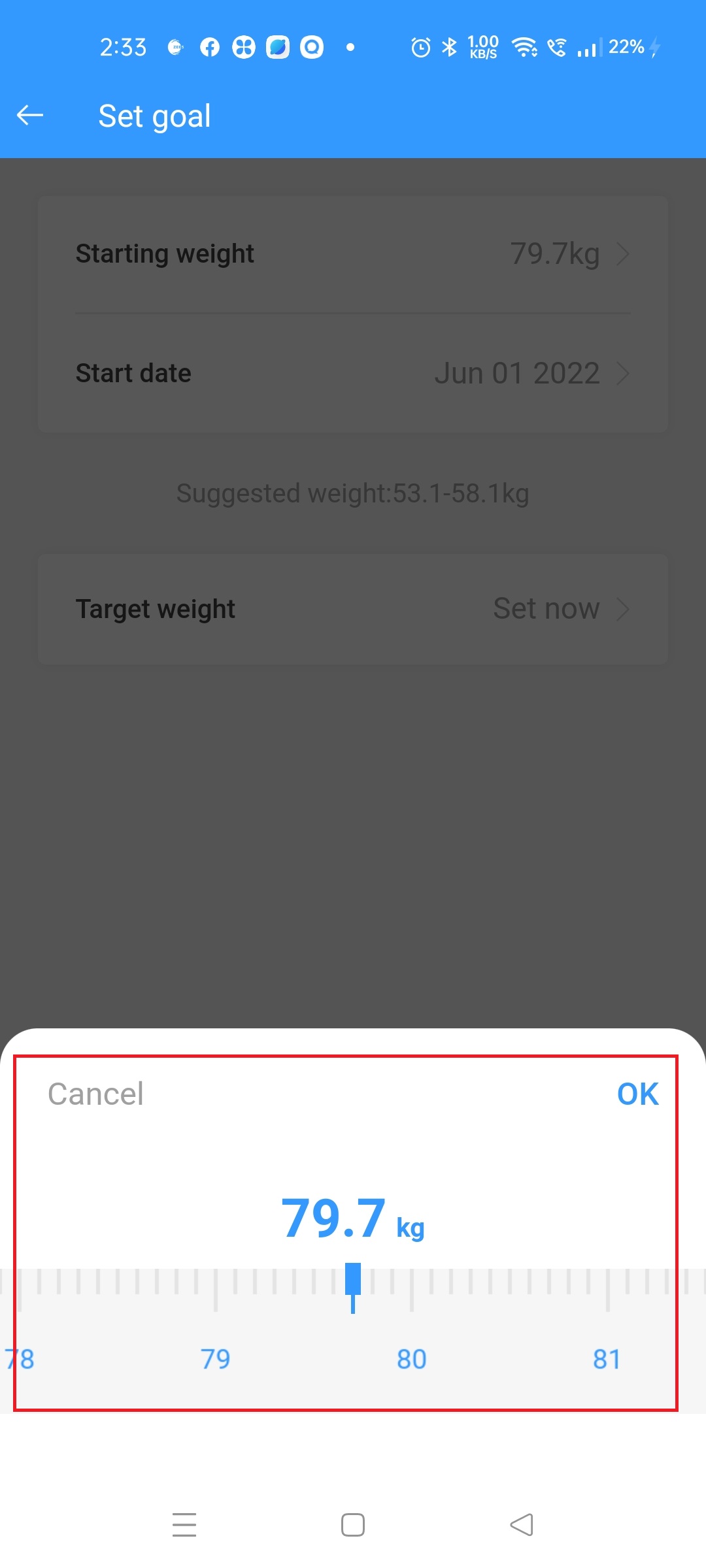Screen dimensions: 706x1568
Task: Tap Set now for Target weight
Action: [x=545, y=608]
